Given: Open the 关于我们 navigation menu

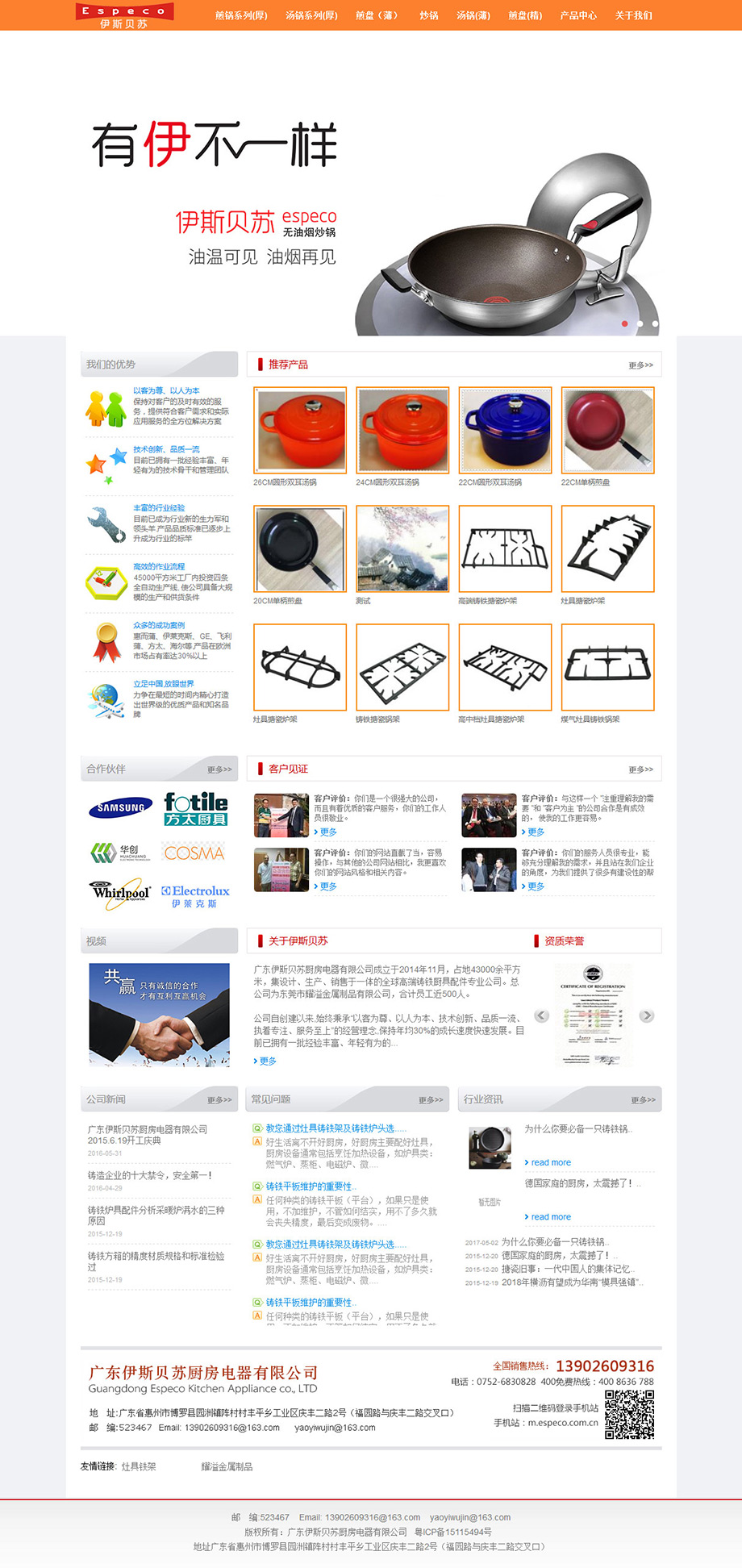Looking at the screenshot, I should point(634,15).
